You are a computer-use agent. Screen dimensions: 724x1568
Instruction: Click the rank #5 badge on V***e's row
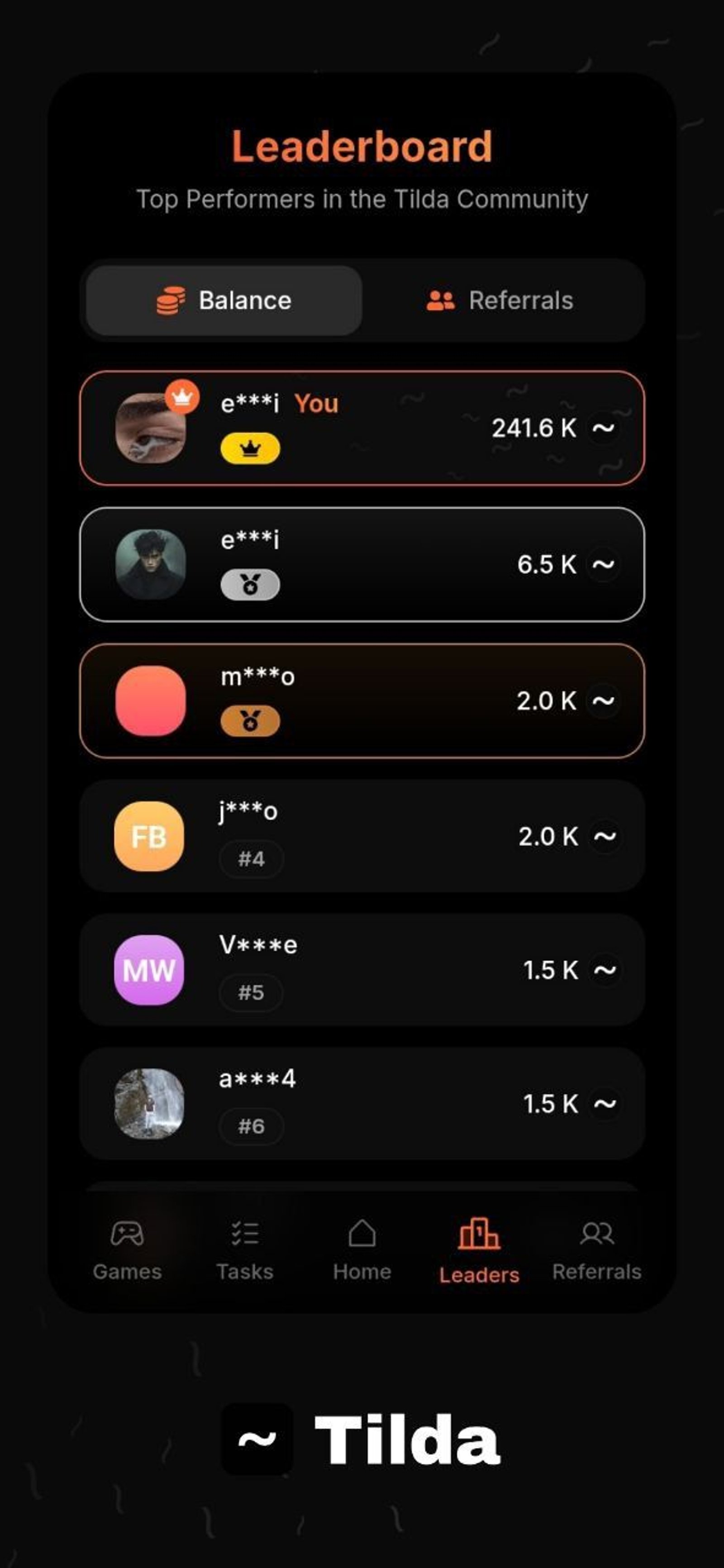point(251,992)
